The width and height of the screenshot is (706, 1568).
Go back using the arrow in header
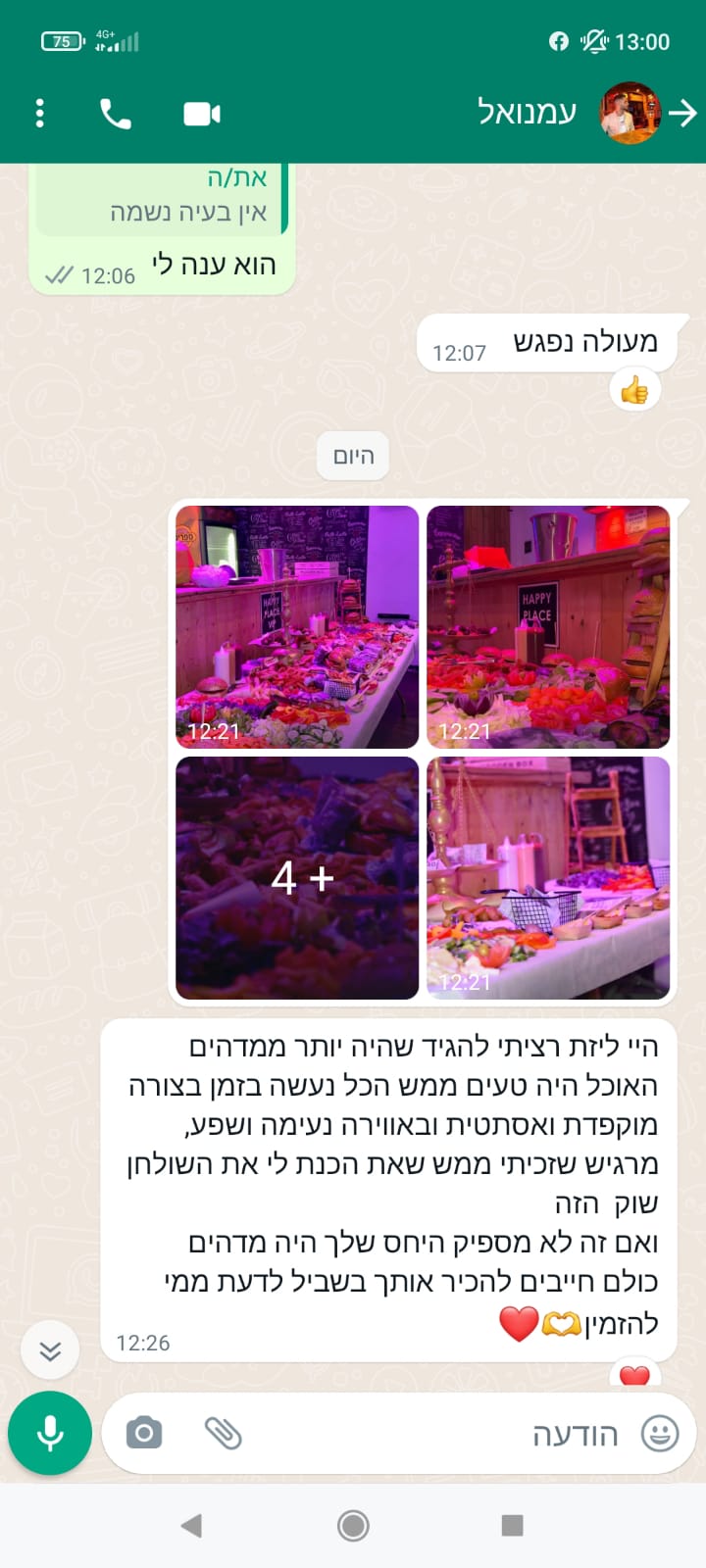(x=682, y=114)
